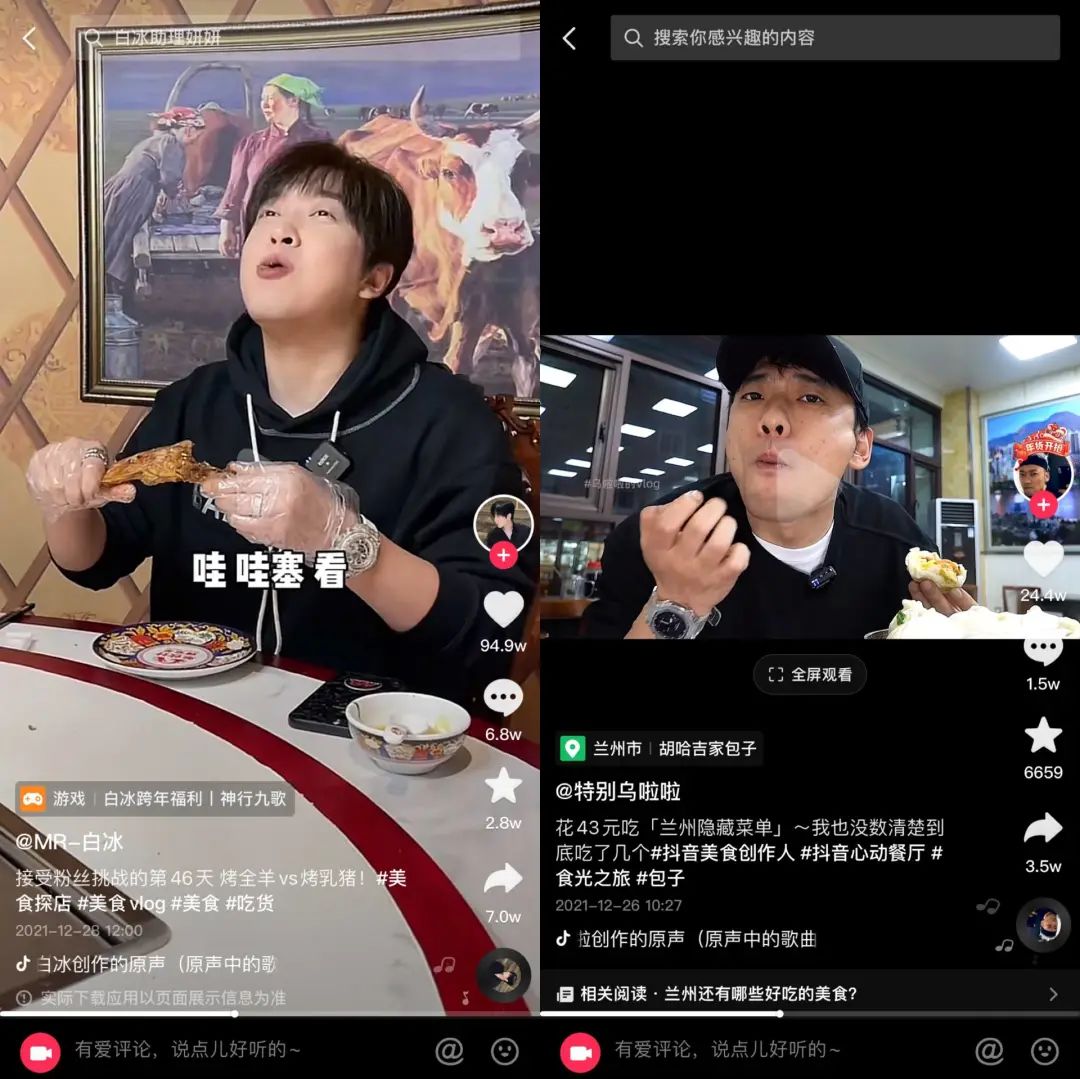Go back from MR-白冰's video
Viewport: 1080px width, 1079px height.
pyautogui.click(x=29, y=39)
